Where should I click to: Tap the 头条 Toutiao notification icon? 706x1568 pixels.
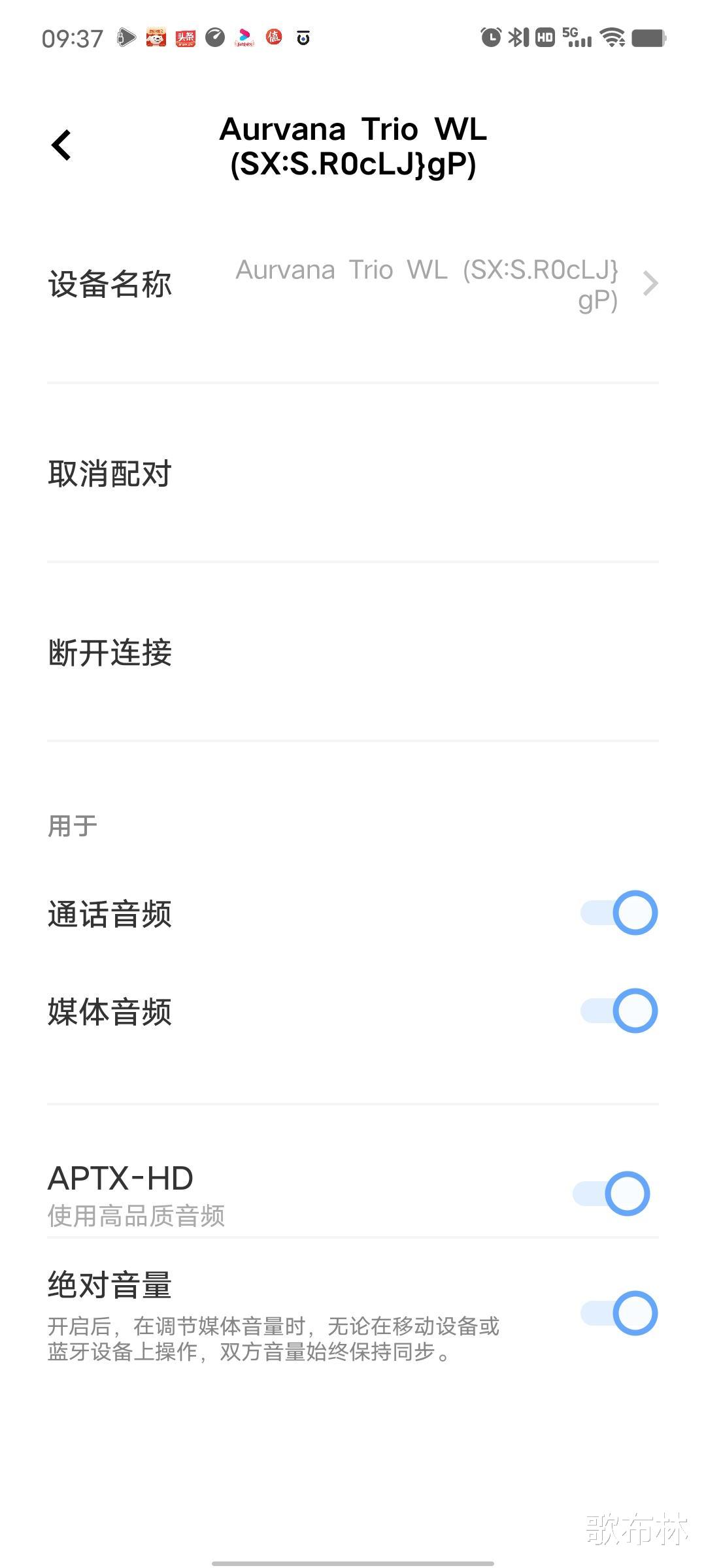pyautogui.click(x=185, y=38)
